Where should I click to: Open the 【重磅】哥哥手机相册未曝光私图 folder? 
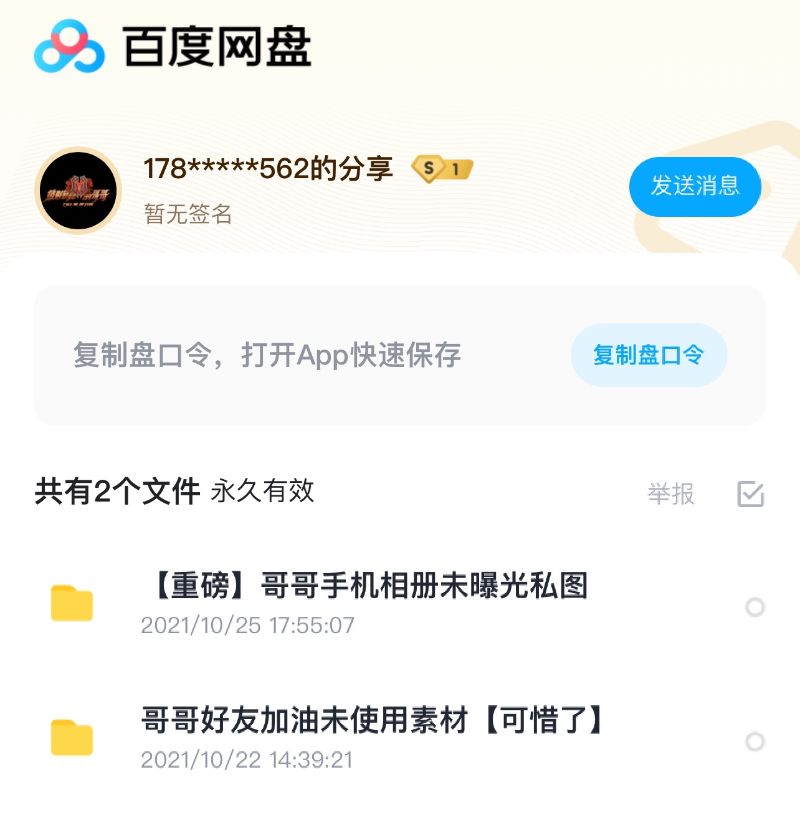point(364,586)
